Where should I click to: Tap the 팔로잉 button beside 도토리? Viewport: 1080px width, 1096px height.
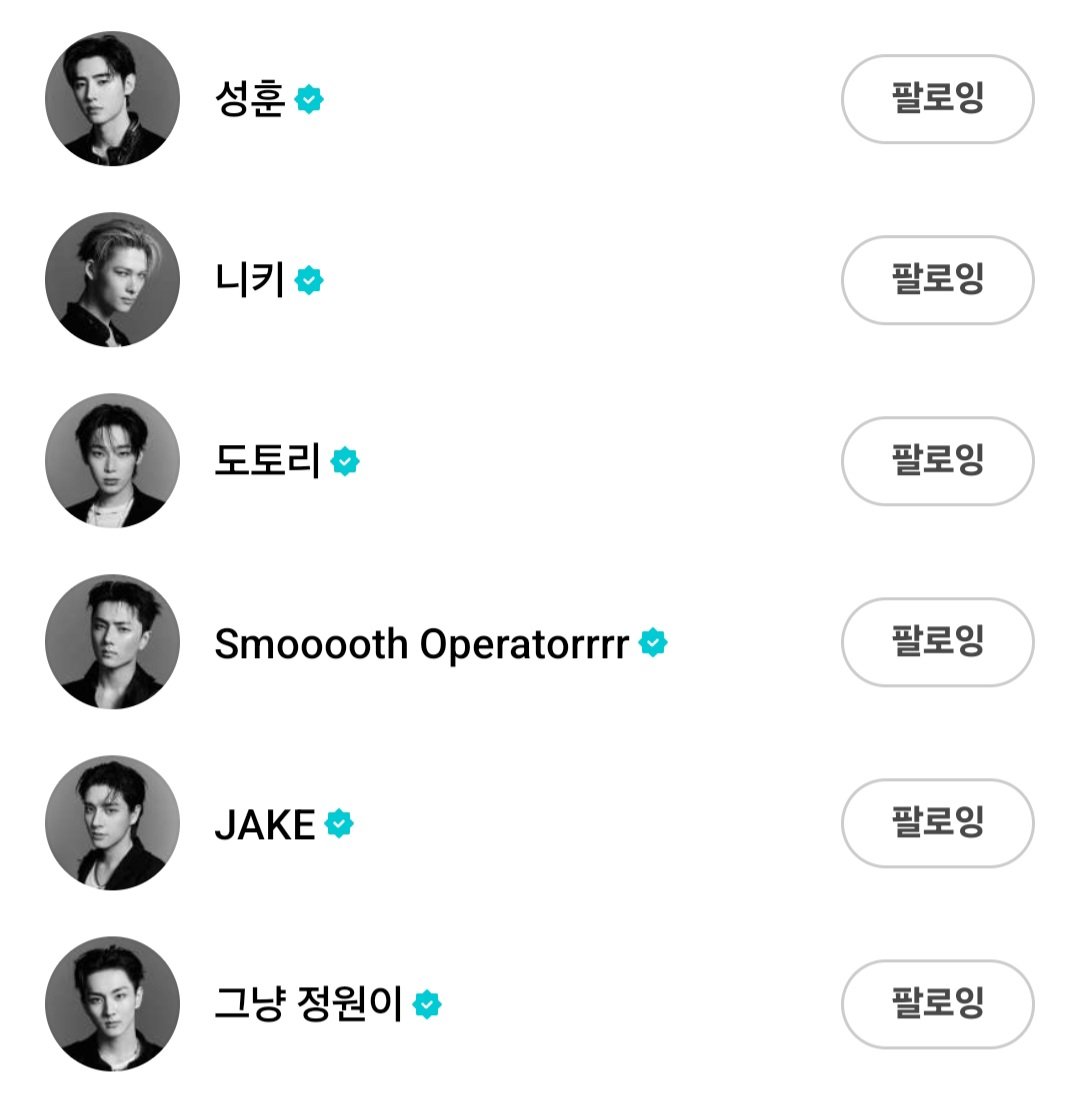937,461
